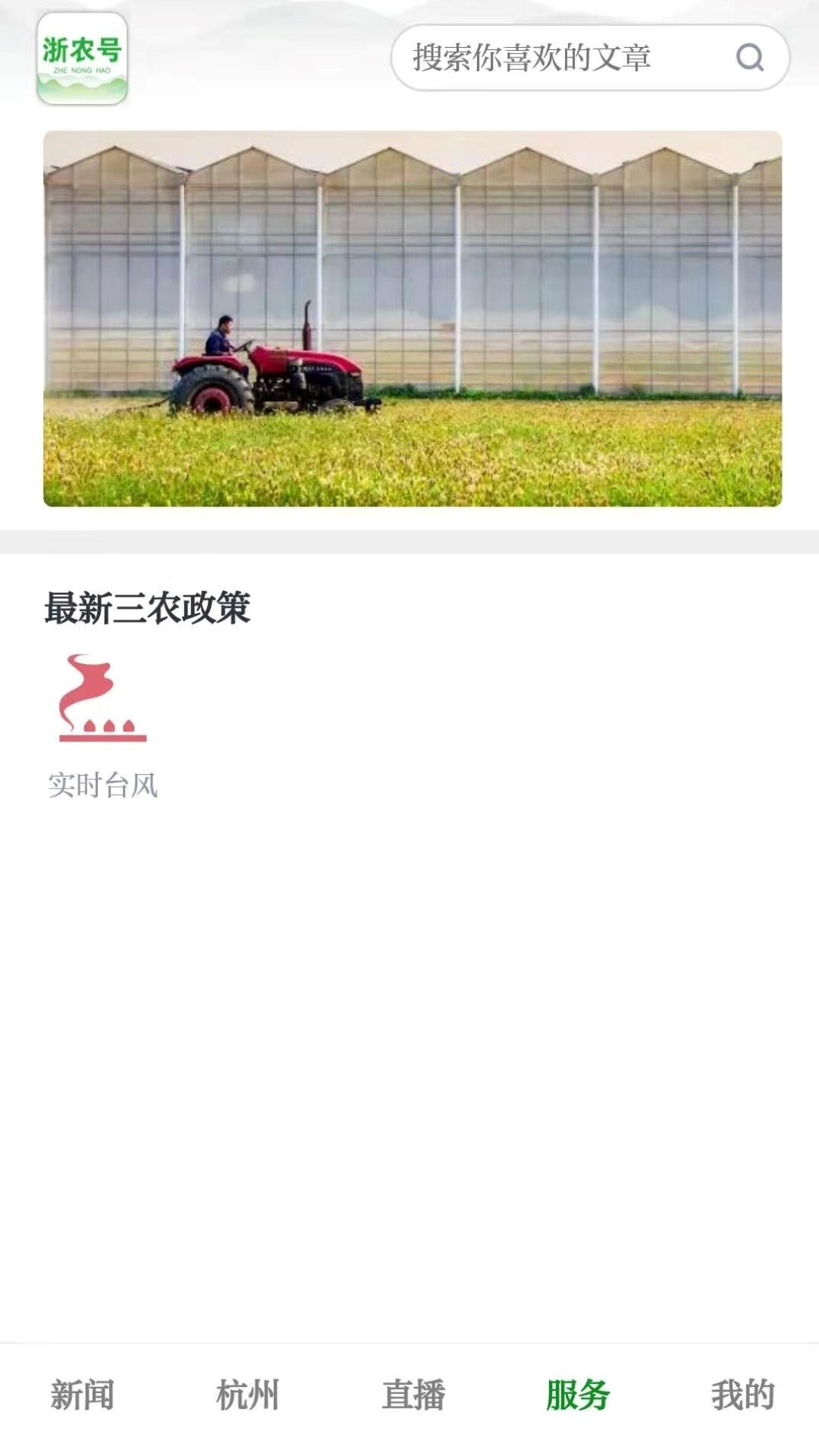Switch to the 杭州 tab
The width and height of the screenshot is (819, 1456).
pyautogui.click(x=247, y=1395)
